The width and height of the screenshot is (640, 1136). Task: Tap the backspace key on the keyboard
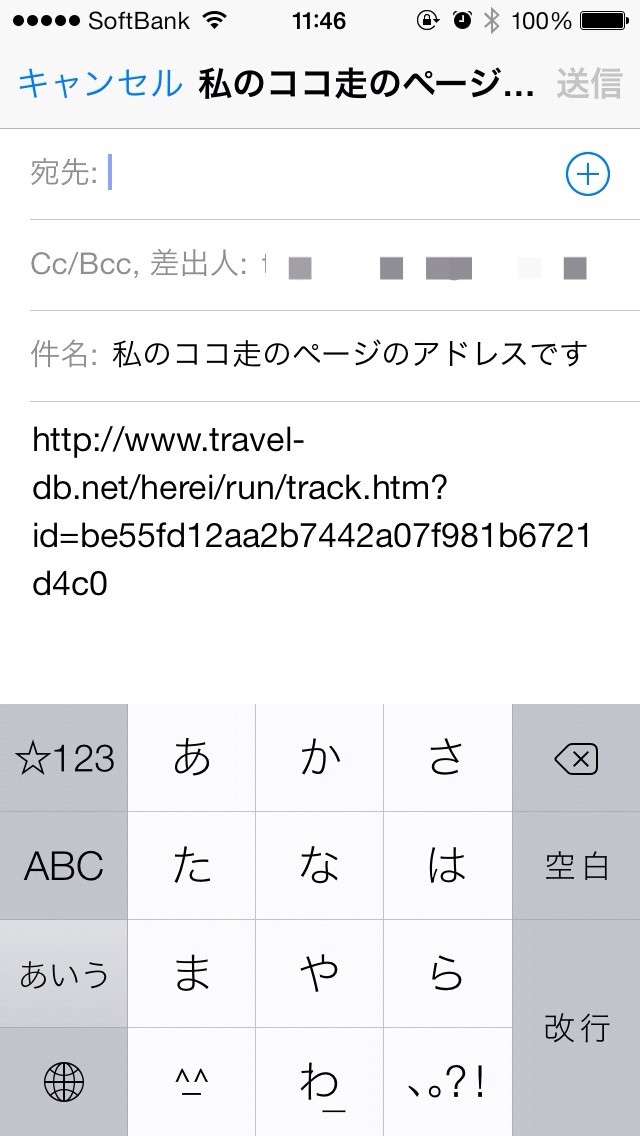(x=576, y=760)
